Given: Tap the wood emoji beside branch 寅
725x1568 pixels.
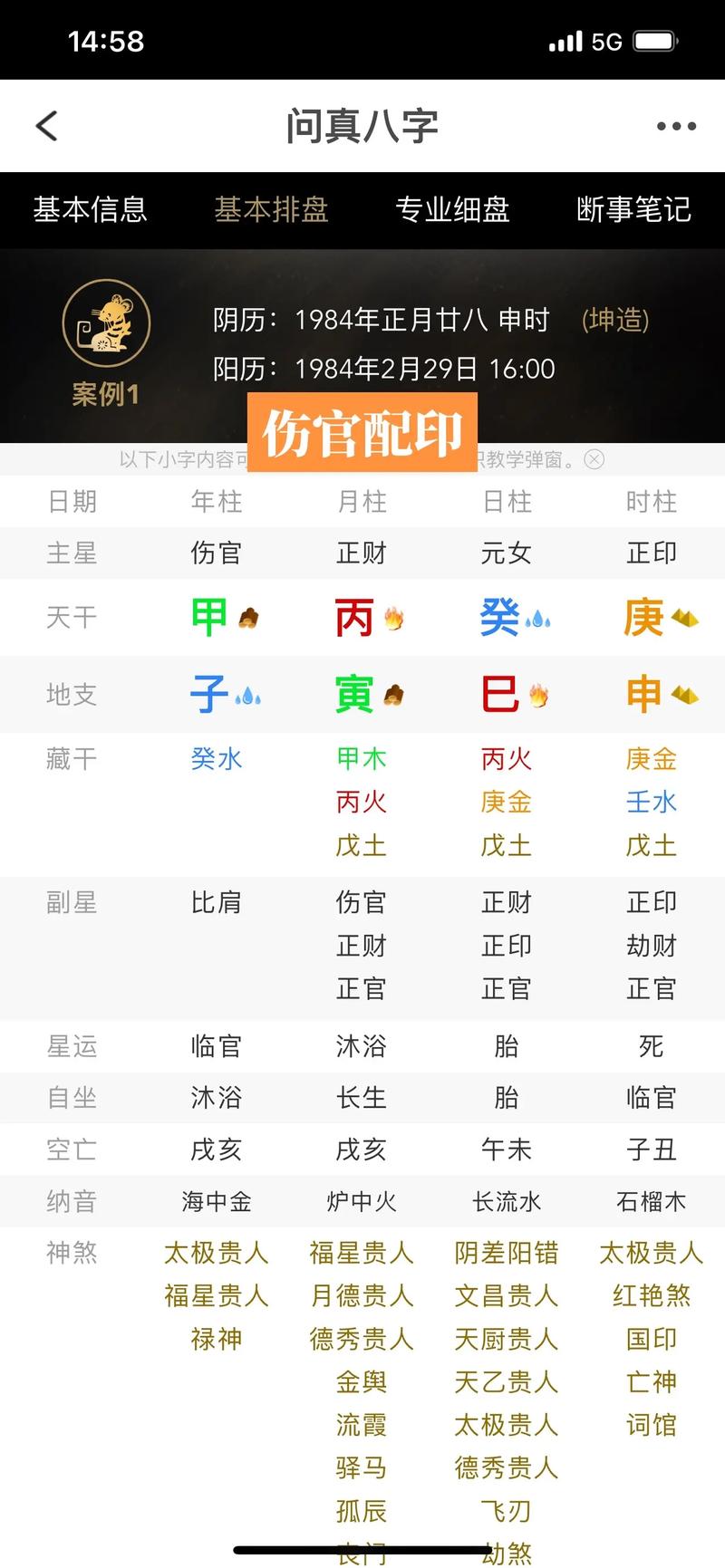Looking at the screenshot, I should 396,694.
